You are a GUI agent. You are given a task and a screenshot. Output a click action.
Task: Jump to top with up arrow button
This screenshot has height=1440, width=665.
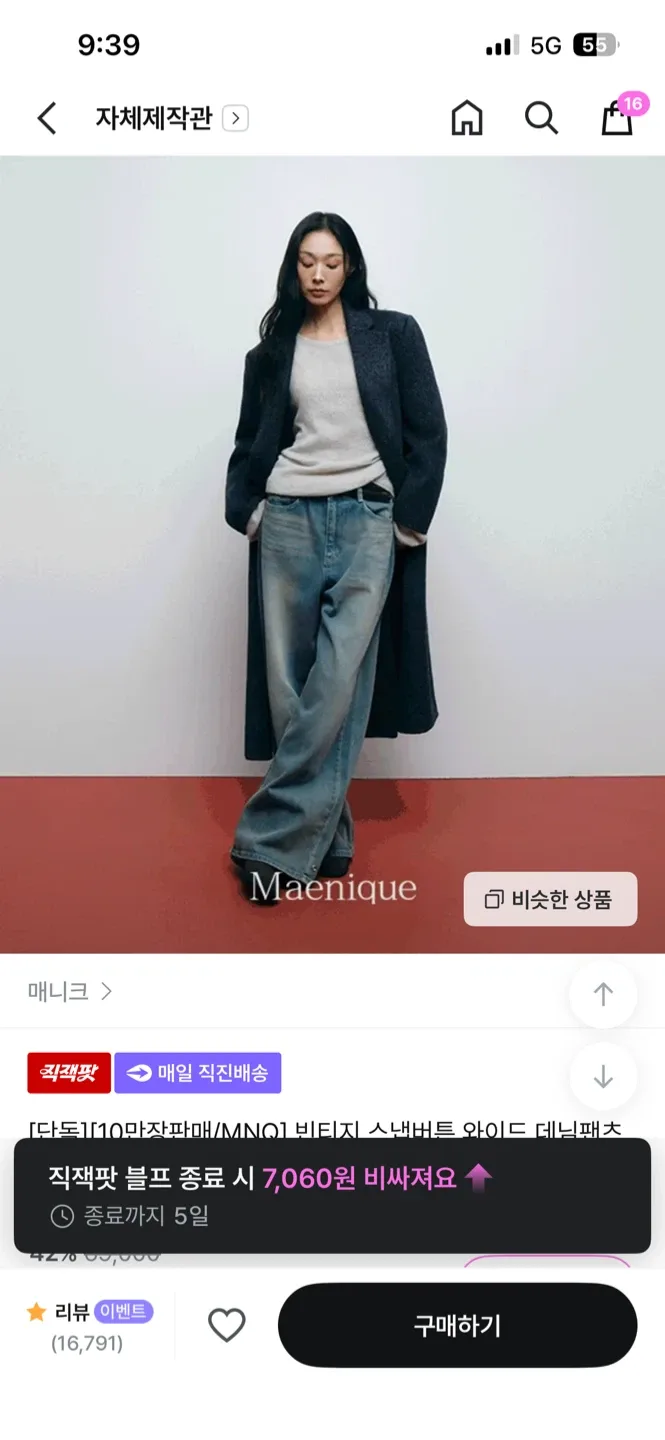603,994
